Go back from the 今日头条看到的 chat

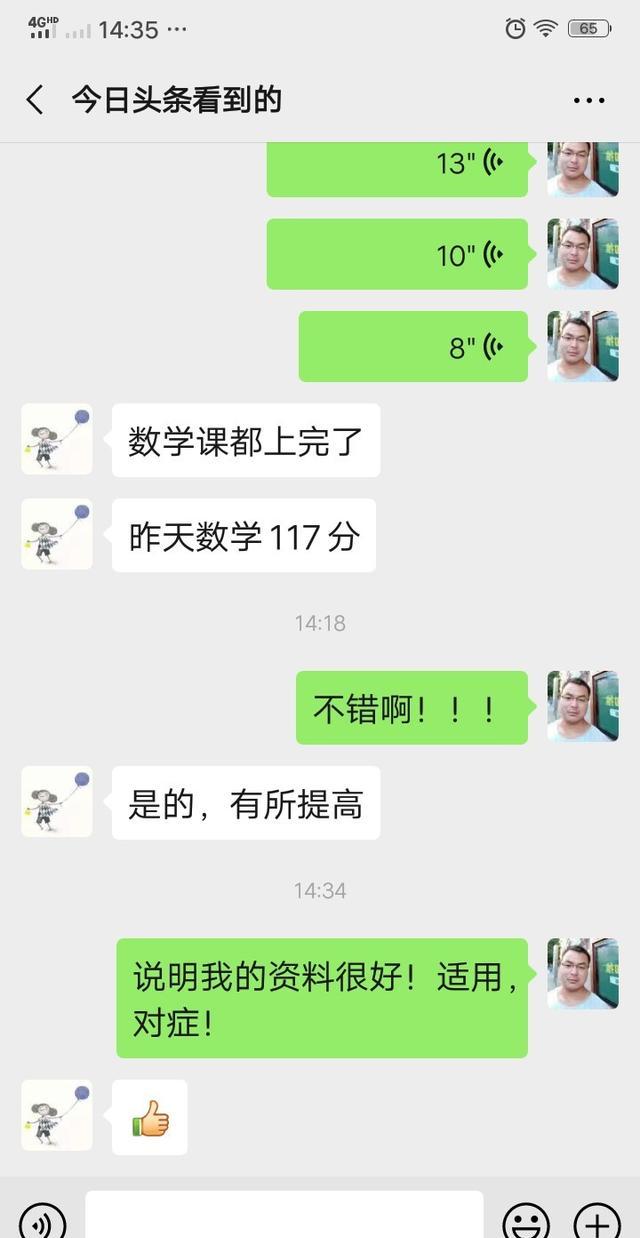[x=35, y=100]
